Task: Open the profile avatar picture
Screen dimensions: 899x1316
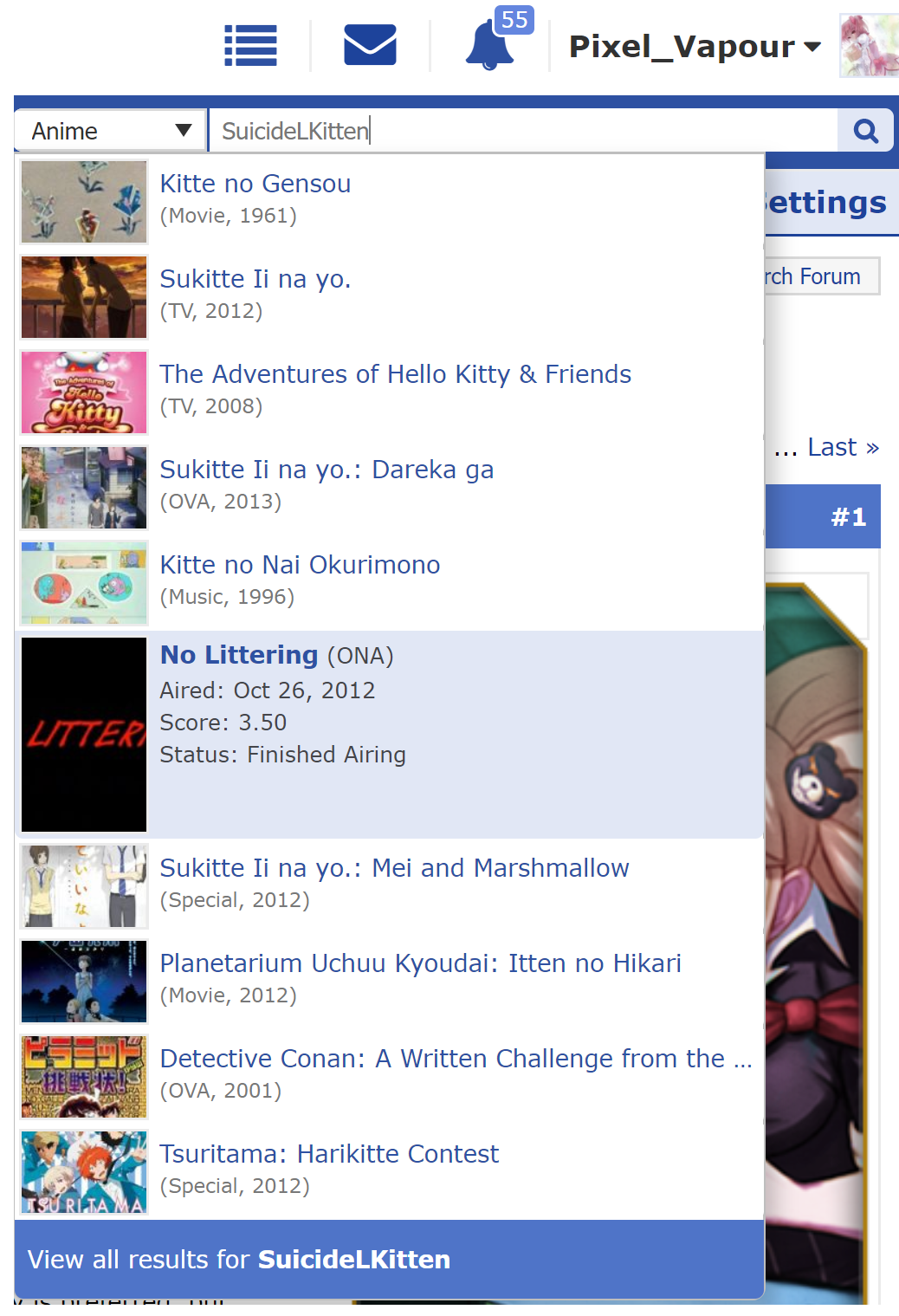Action: (x=869, y=46)
